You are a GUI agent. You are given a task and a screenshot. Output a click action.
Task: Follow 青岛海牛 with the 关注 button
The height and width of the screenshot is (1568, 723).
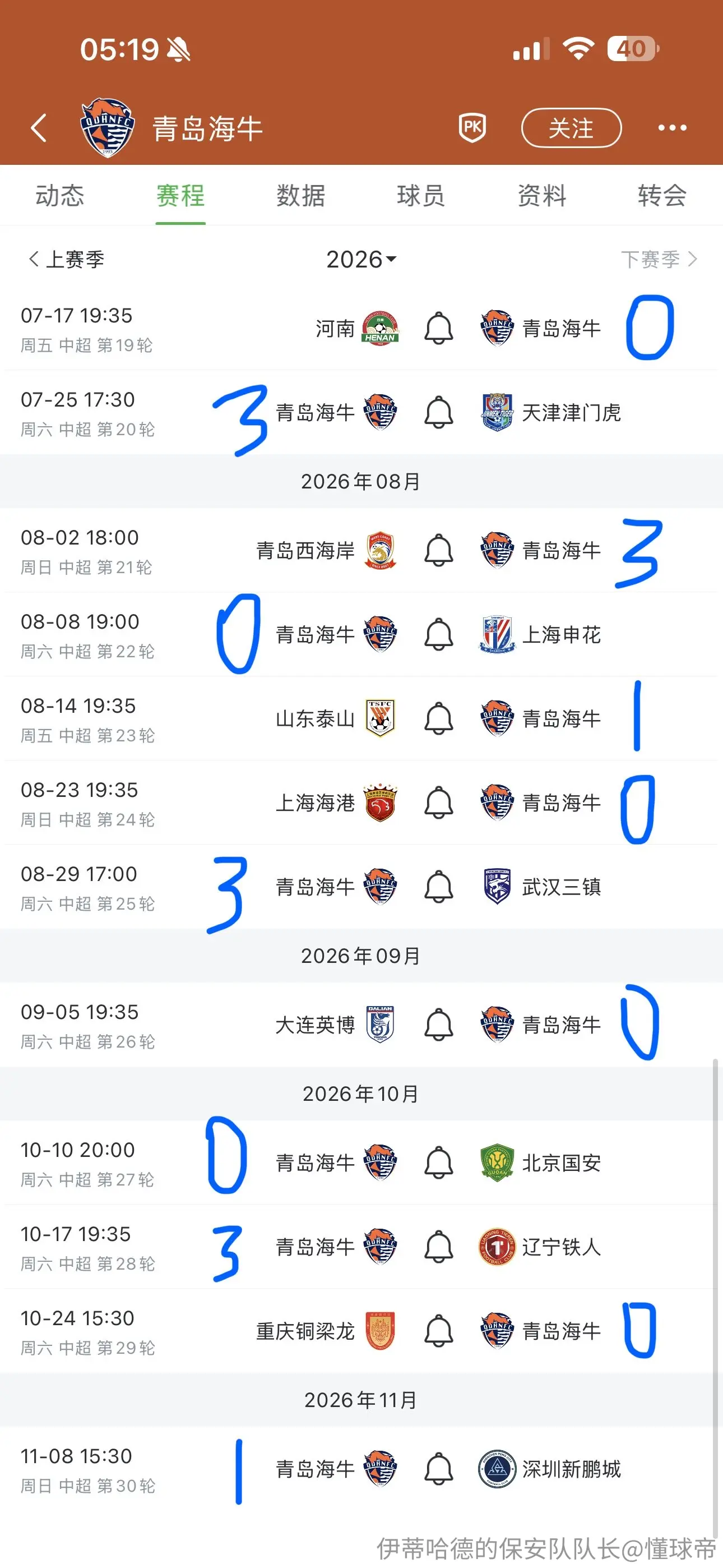(571, 128)
